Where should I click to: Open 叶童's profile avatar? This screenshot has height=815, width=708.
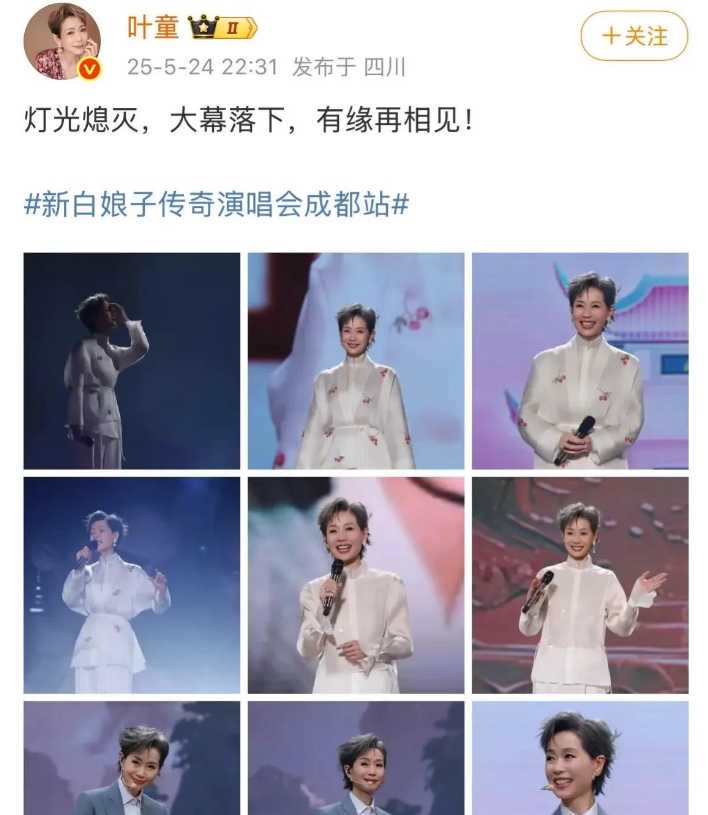[62, 42]
